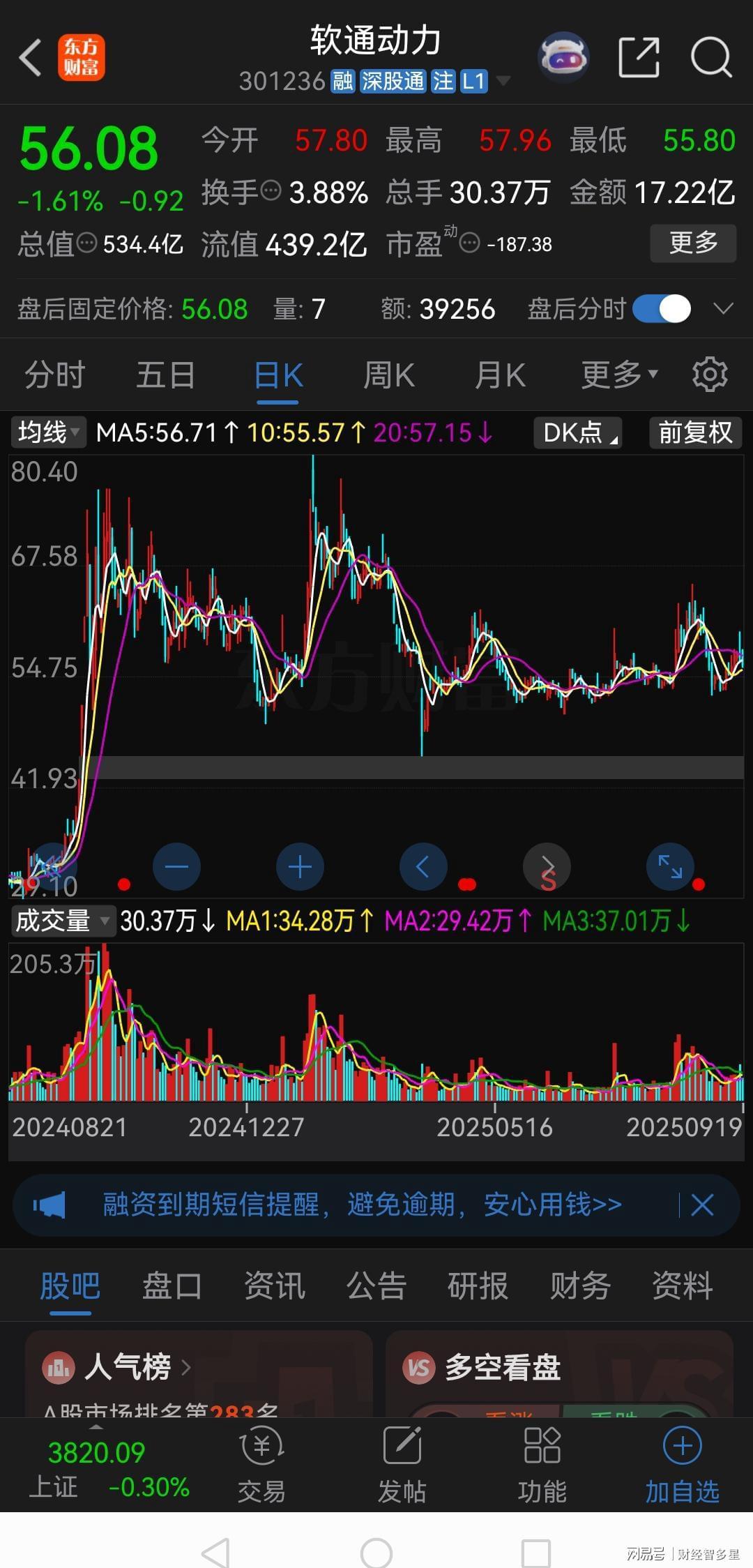Image resolution: width=753 pixels, height=1568 pixels.
Task: Zoom out chart with minus button
Action: point(176,867)
